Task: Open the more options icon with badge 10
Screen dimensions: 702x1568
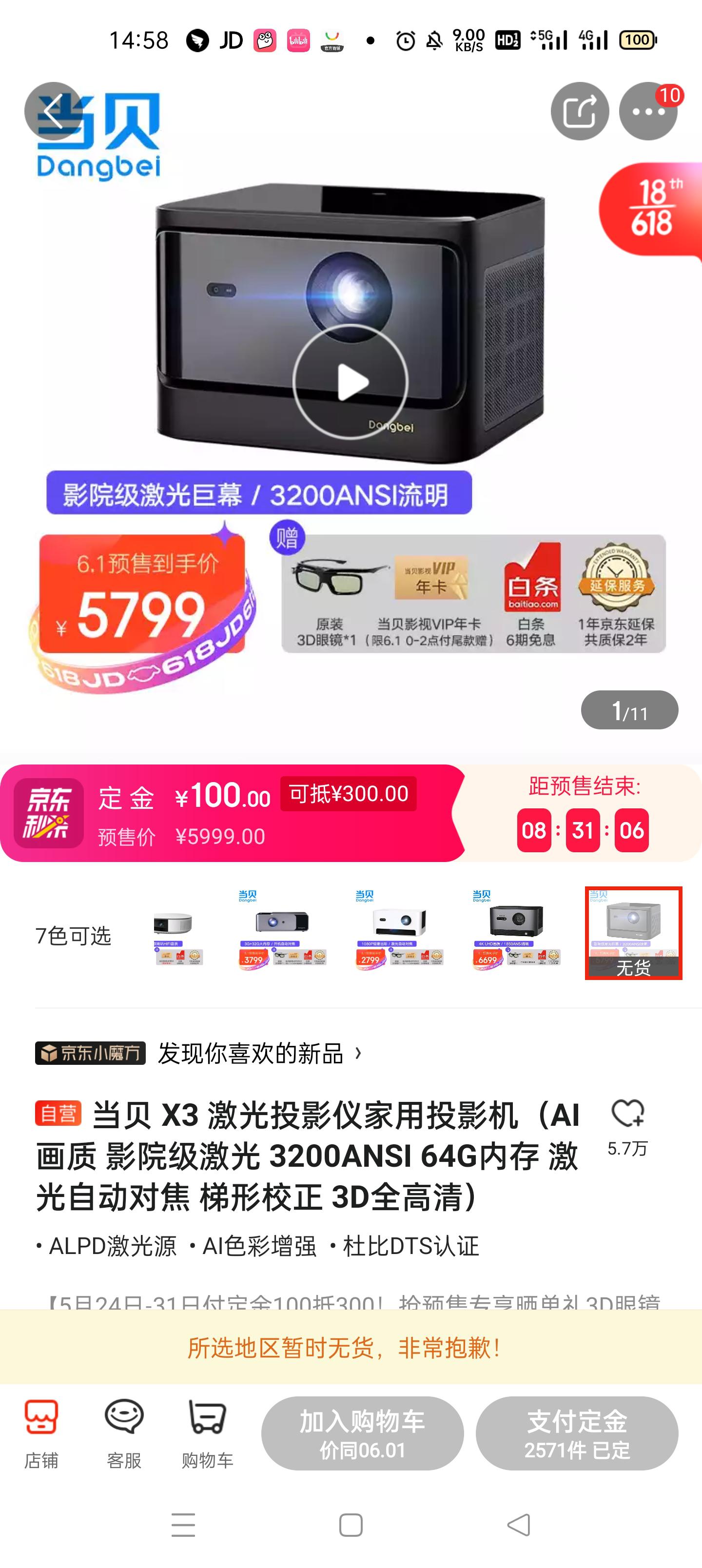Action: click(649, 111)
